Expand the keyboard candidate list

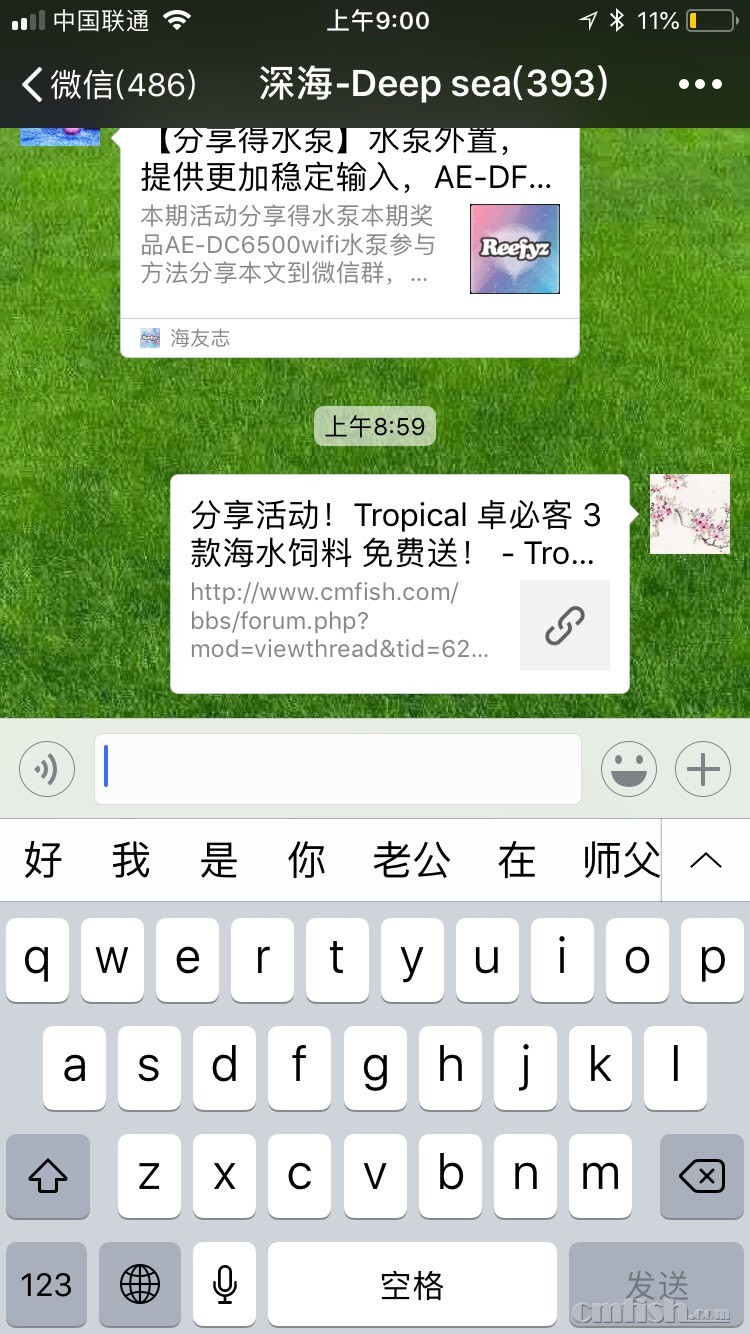pos(706,860)
